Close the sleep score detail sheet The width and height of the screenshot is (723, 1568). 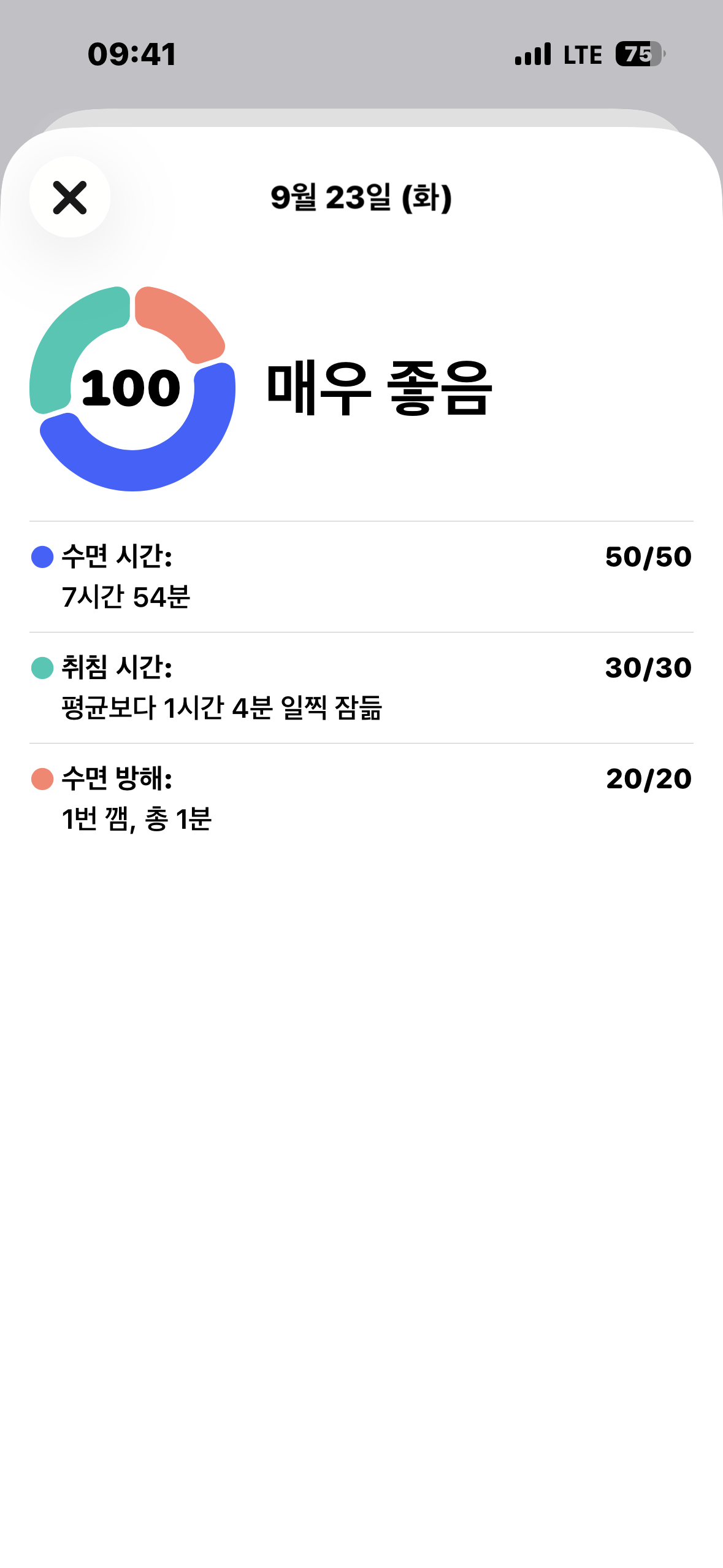(70, 198)
